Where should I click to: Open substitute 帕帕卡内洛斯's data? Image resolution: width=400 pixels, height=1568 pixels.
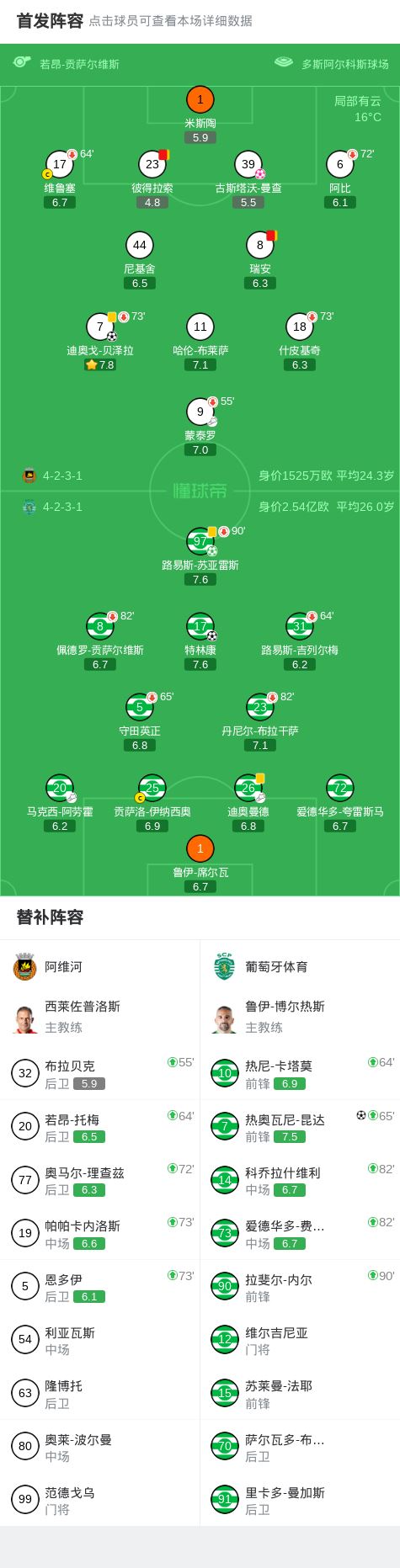click(x=100, y=1233)
